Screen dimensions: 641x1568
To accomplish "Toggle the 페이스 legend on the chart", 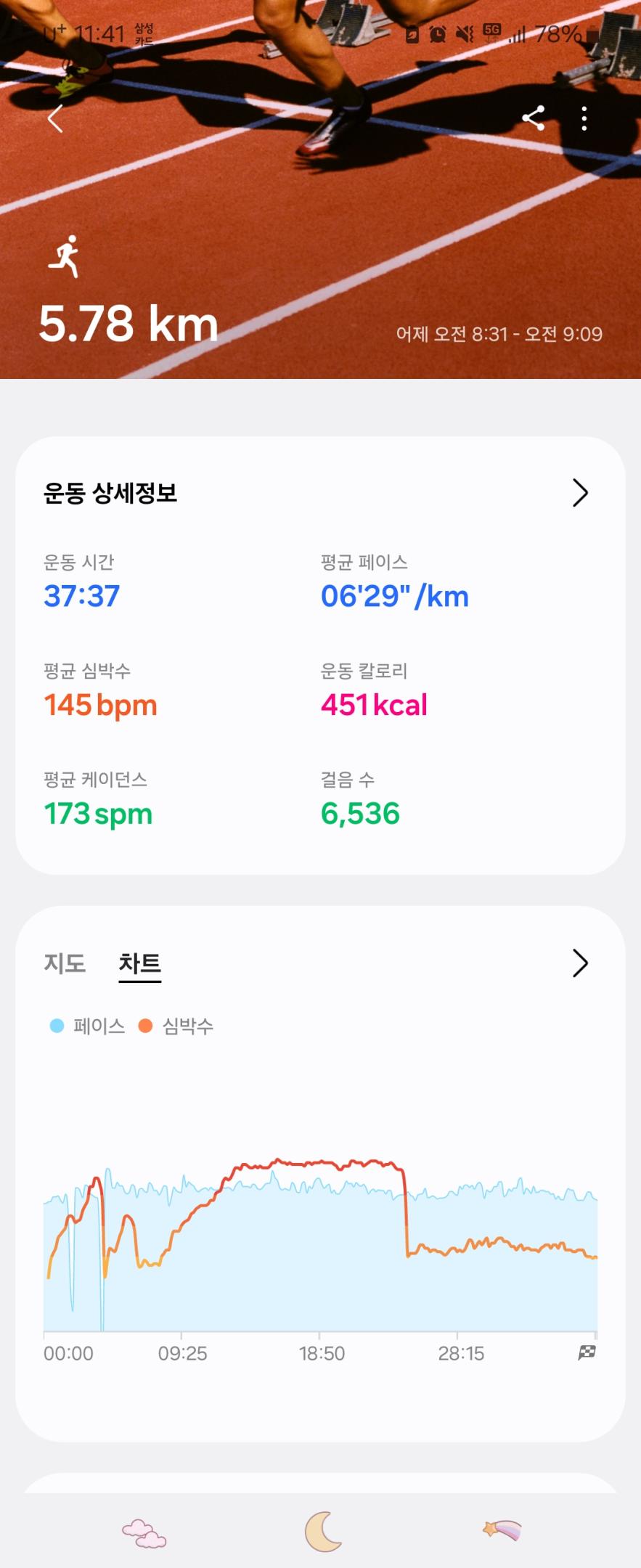I will [88, 1026].
